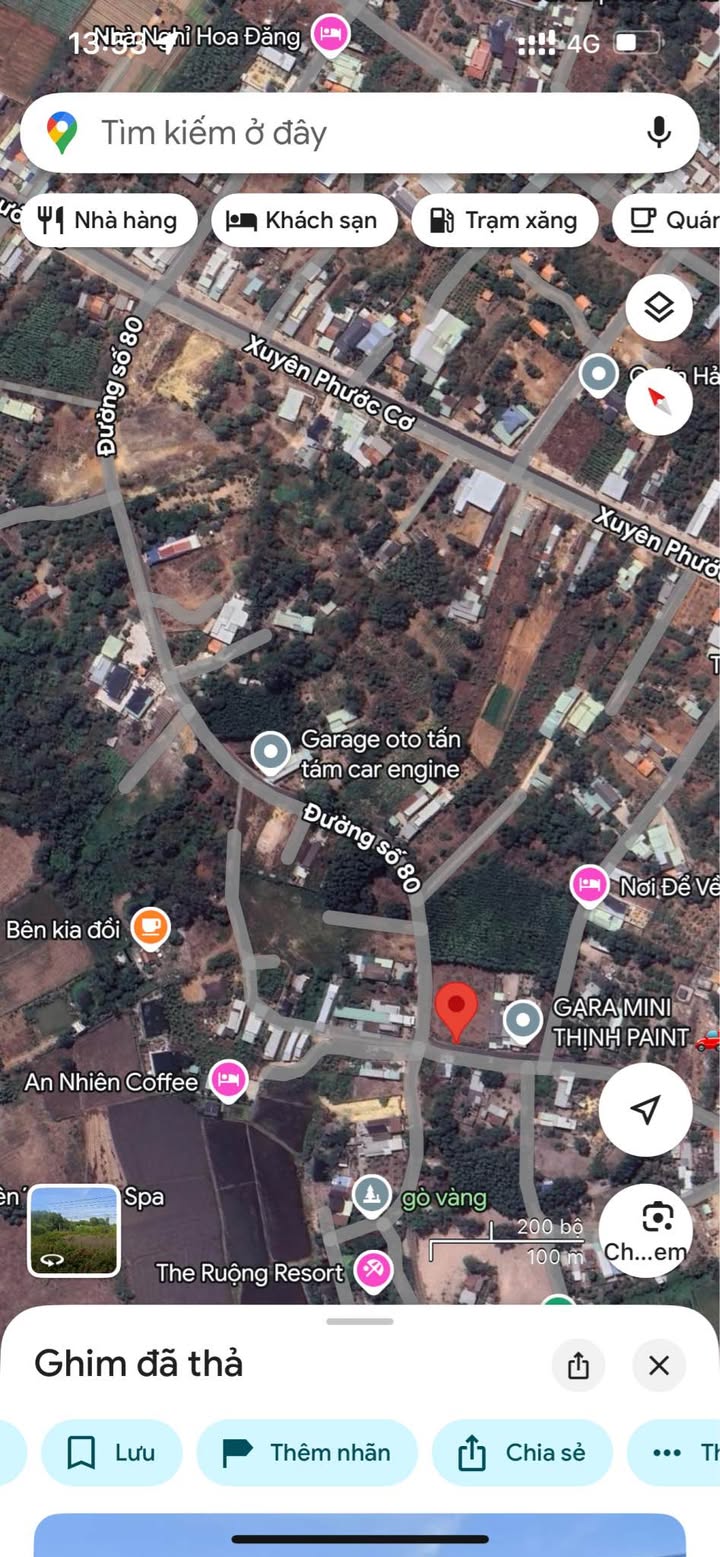Open the Bên kia đồi cafe marker

point(150,928)
